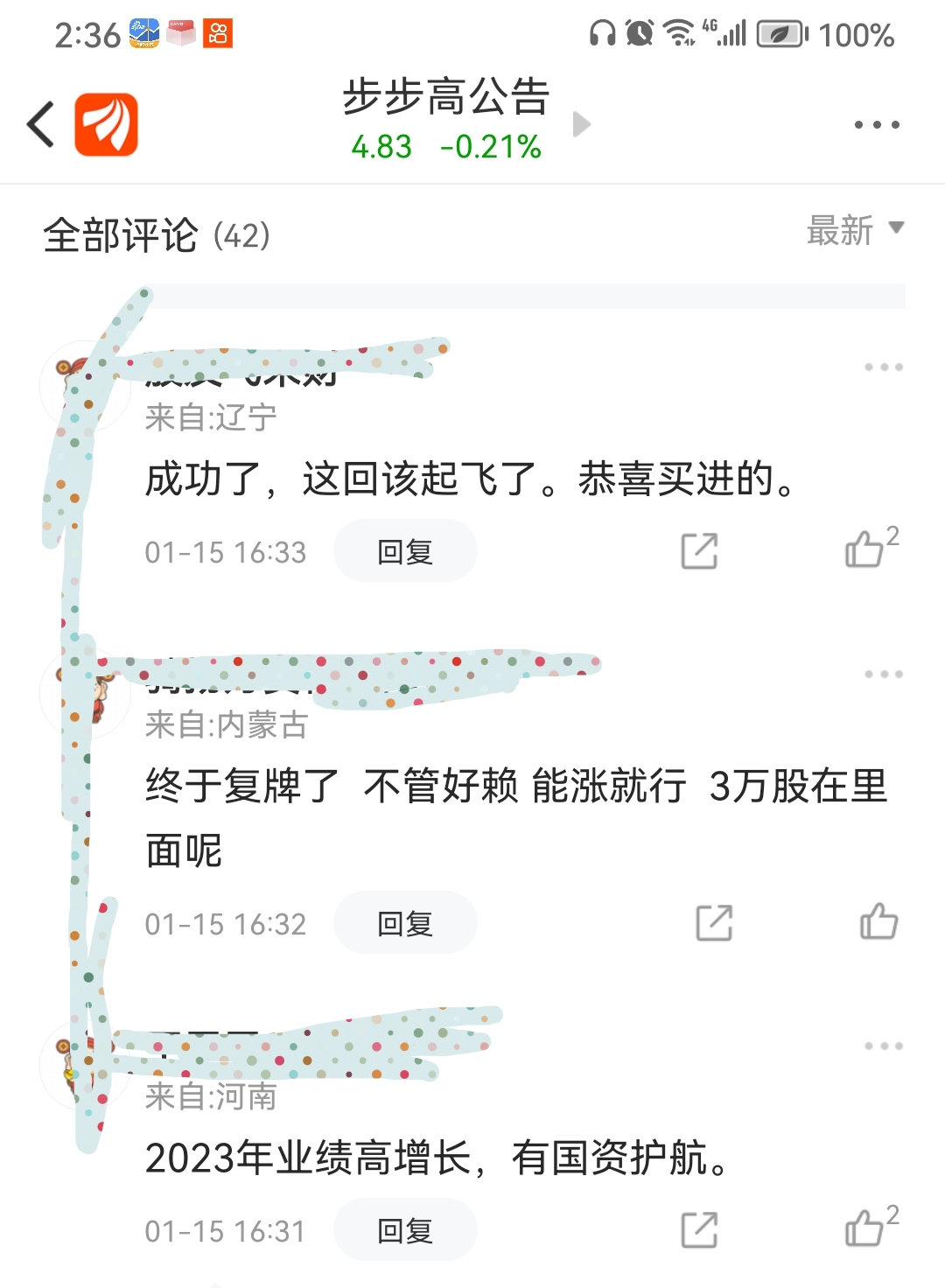The width and height of the screenshot is (945, 1288).
Task: Open more options on the 河南 comment
Action: [x=883, y=1046]
